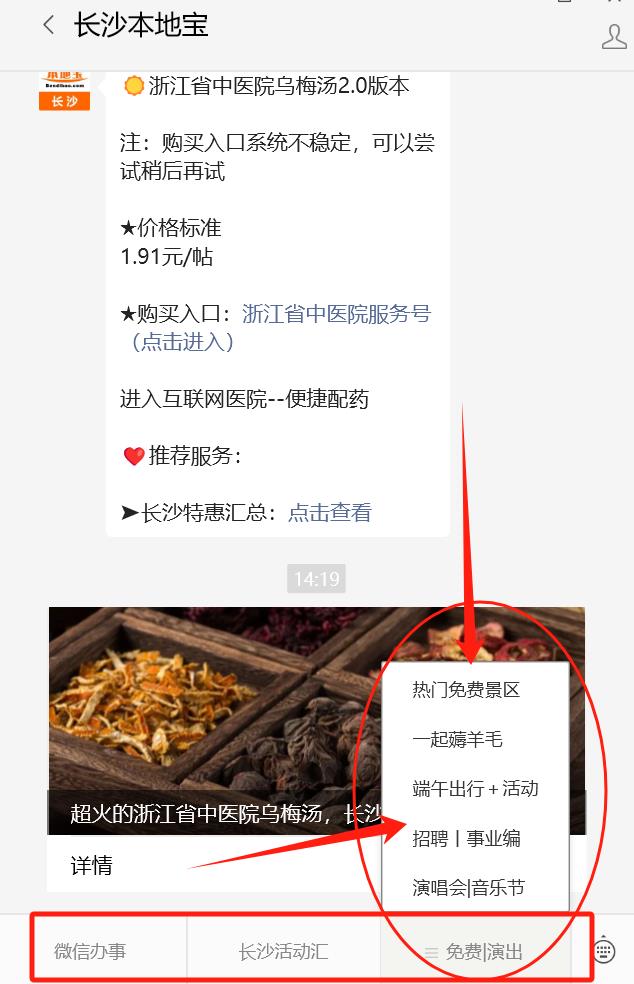Tap the 长沙本地宝 sender avatar

pyautogui.click(x=64, y=90)
